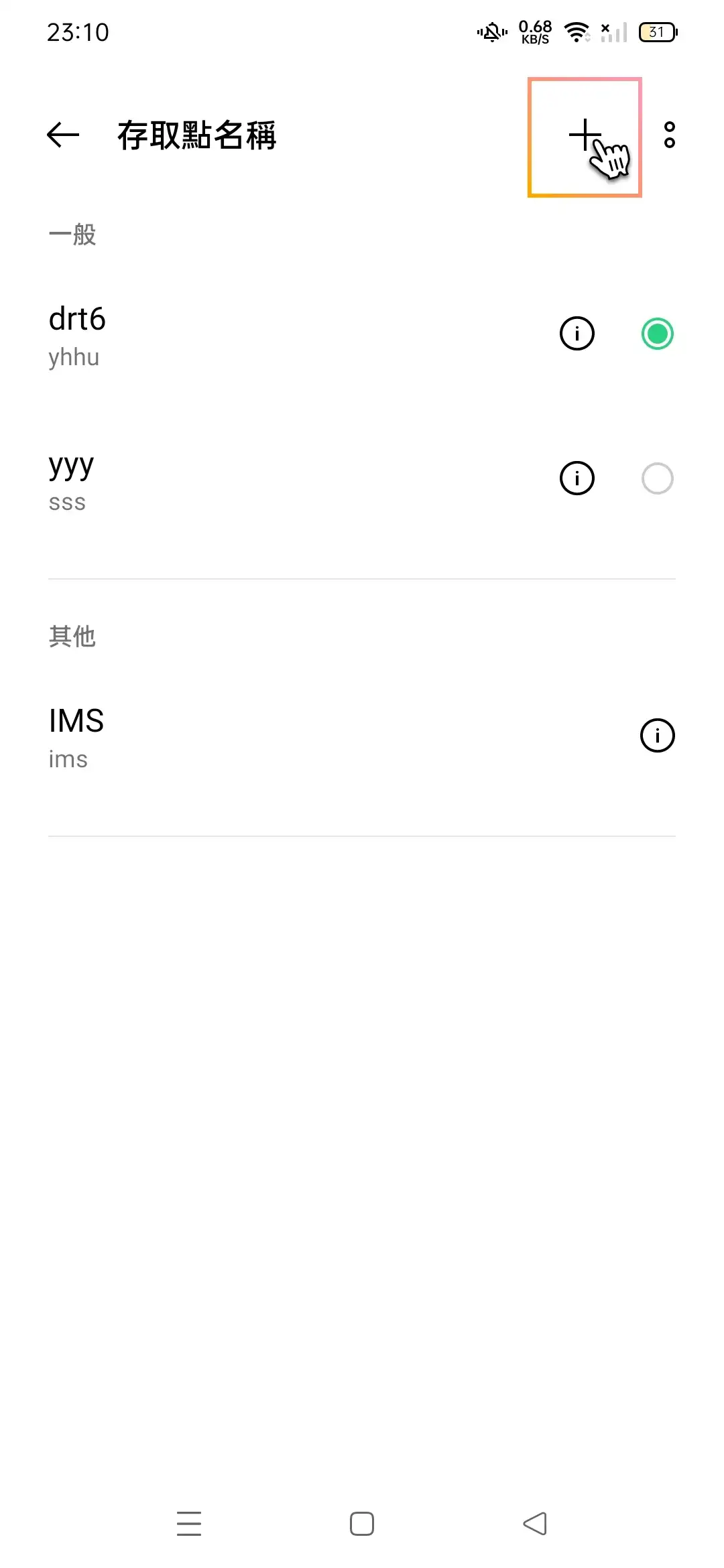Tap the selected radio button beside drt6
Image resolution: width=724 pixels, height=1568 pixels.
tap(657, 334)
